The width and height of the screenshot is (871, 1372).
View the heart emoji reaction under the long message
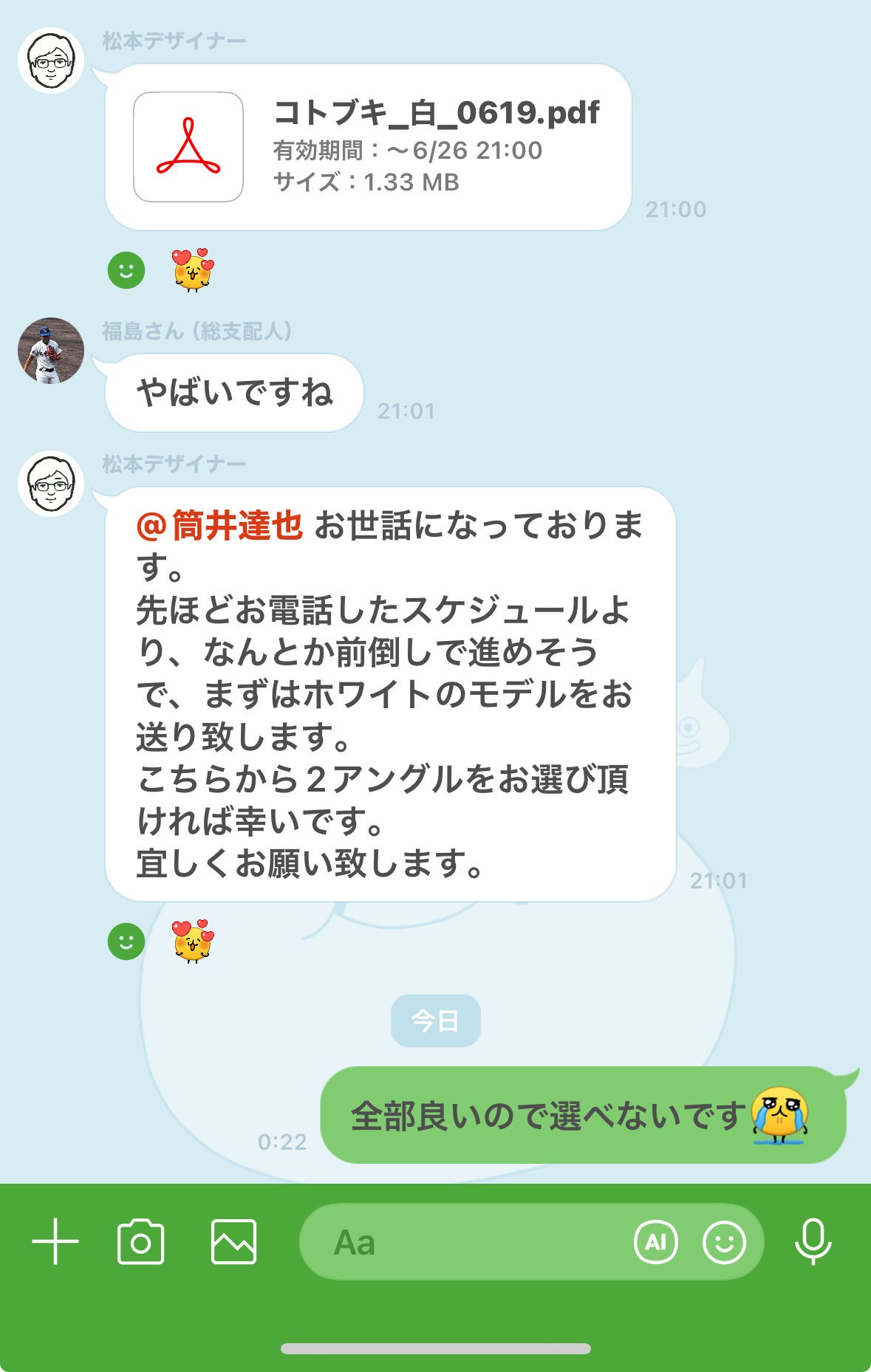(193, 941)
